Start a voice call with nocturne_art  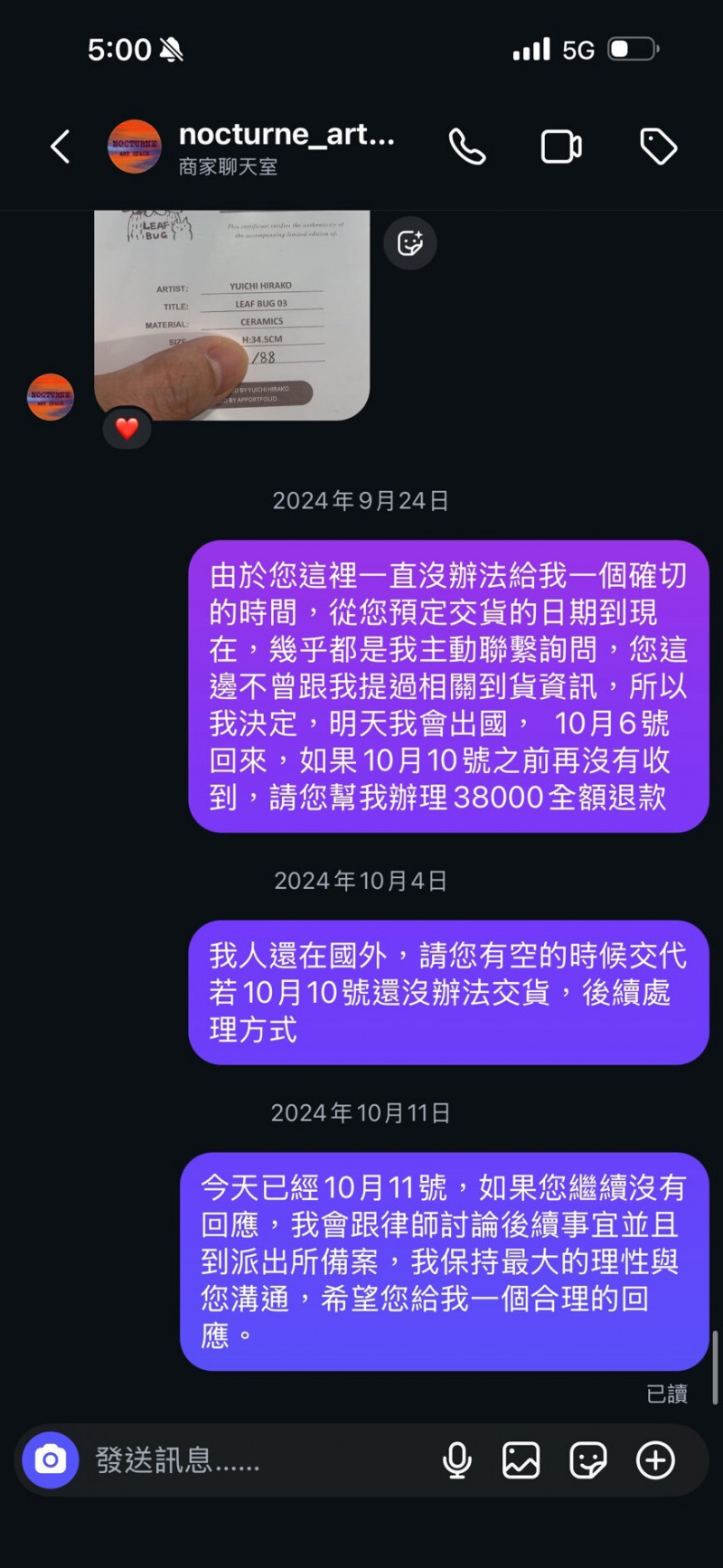click(467, 146)
